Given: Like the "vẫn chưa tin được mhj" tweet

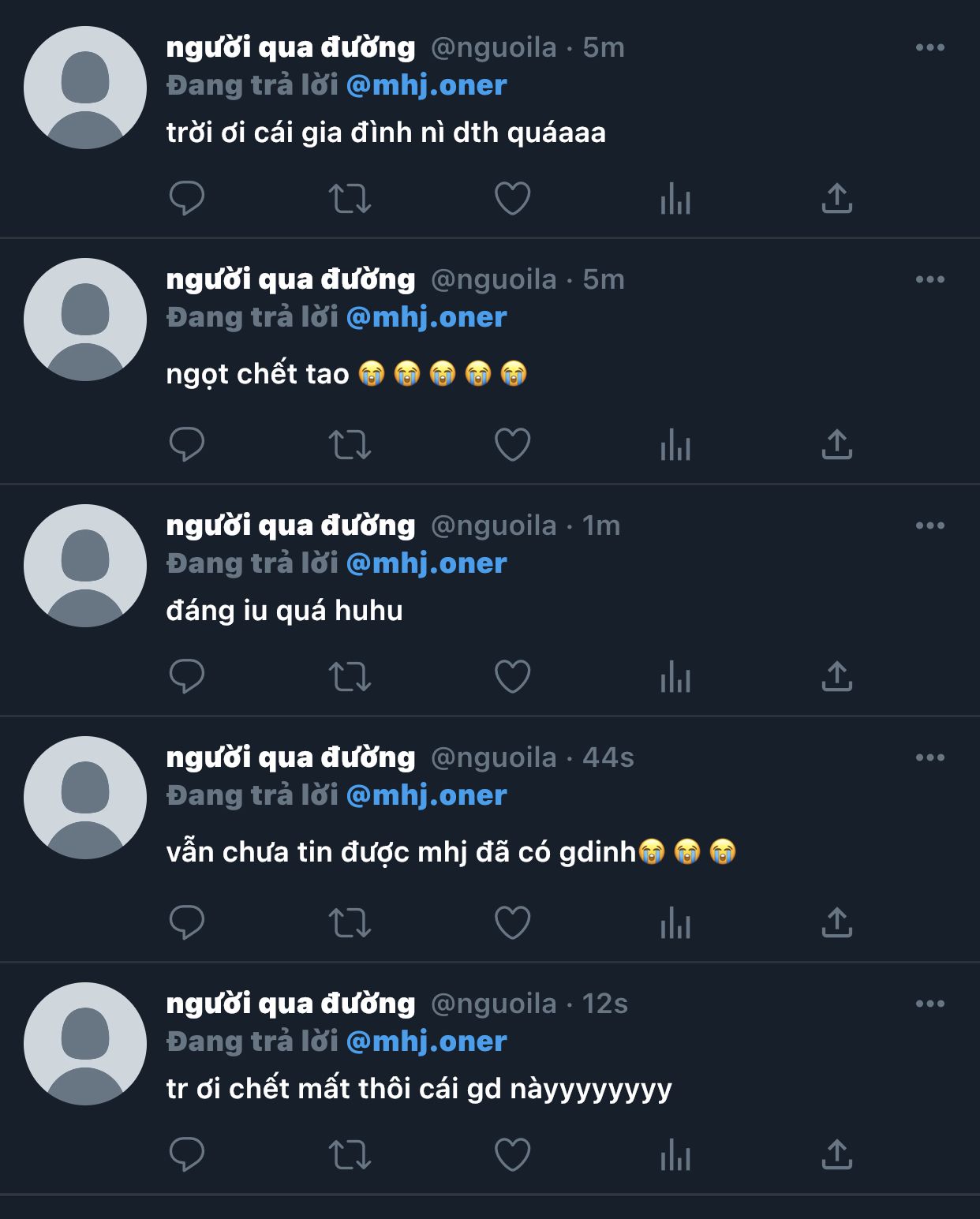Looking at the screenshot, I should click(512, 922).
